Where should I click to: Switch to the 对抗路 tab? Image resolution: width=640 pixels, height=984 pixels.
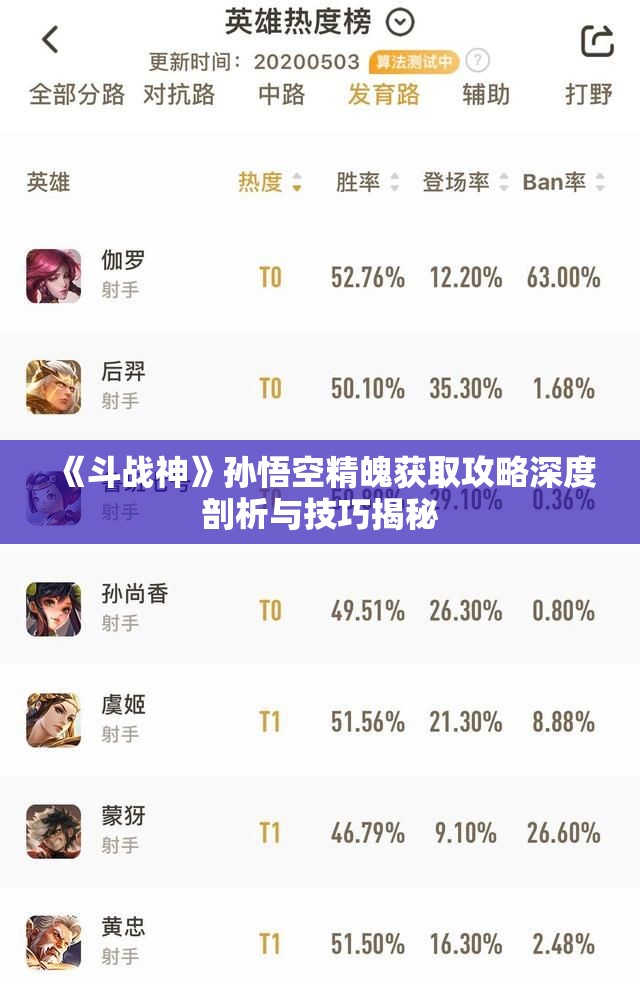(179, 95)
